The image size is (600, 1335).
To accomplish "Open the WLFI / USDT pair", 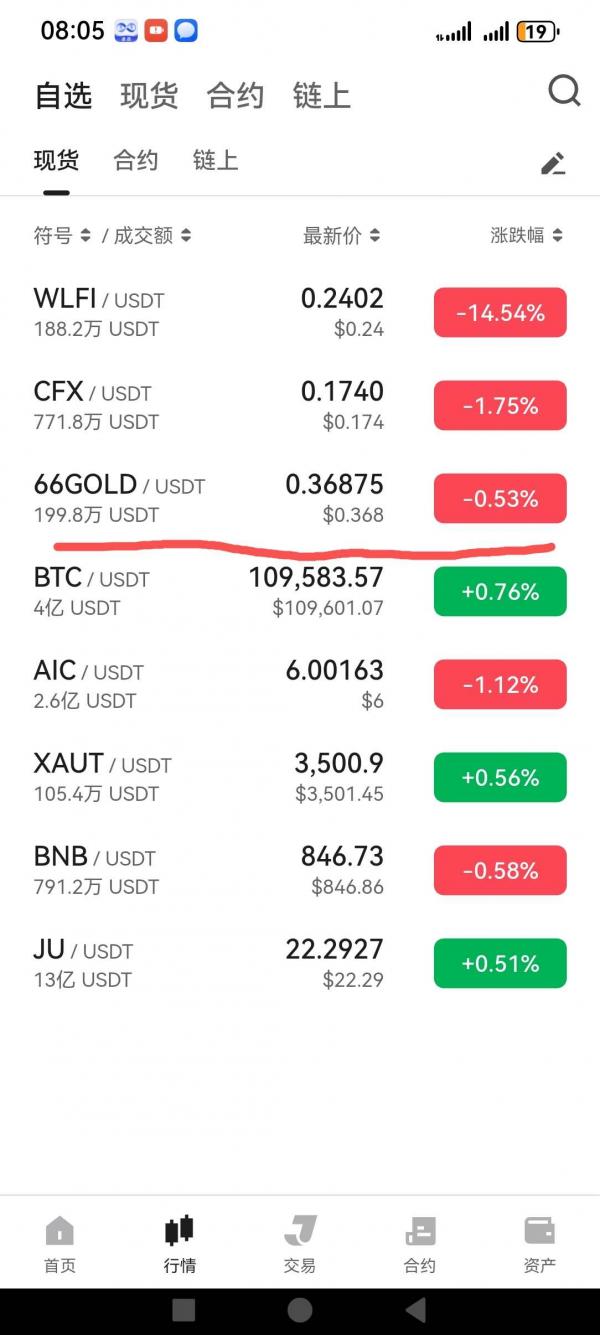I will point(300,313).
